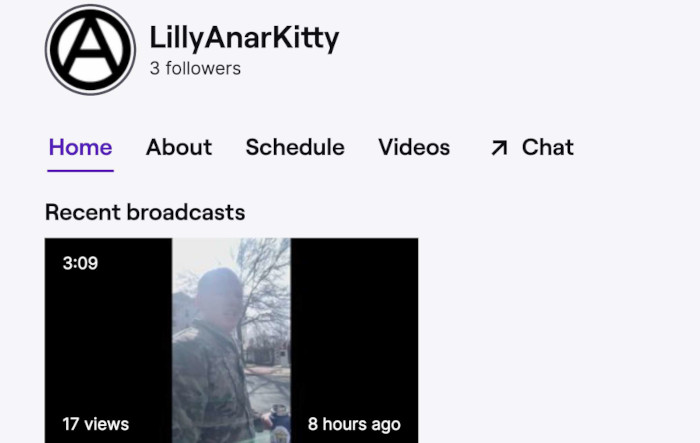
Task: Open the About tab
Action: tap(179, 147)
